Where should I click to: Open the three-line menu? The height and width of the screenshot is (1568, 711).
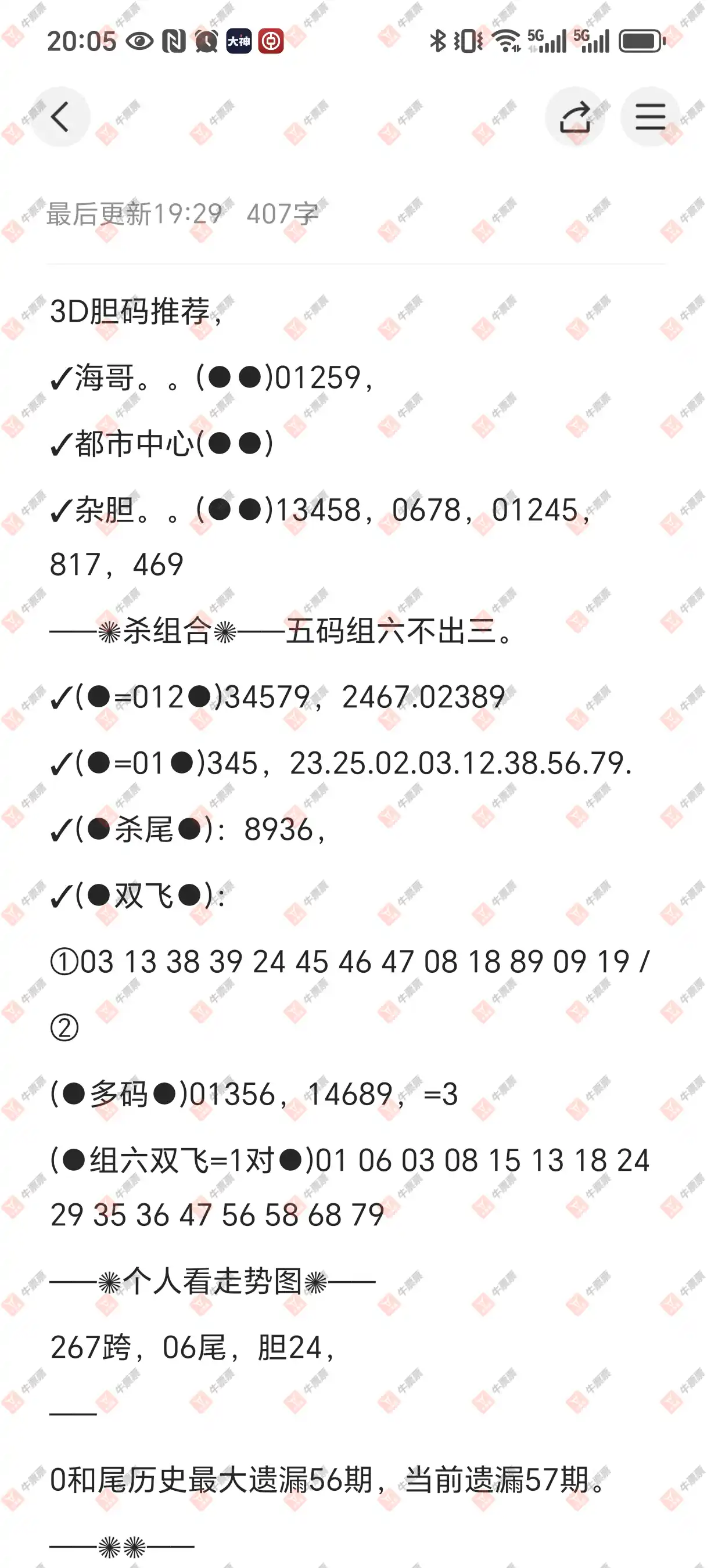(650, 117)
